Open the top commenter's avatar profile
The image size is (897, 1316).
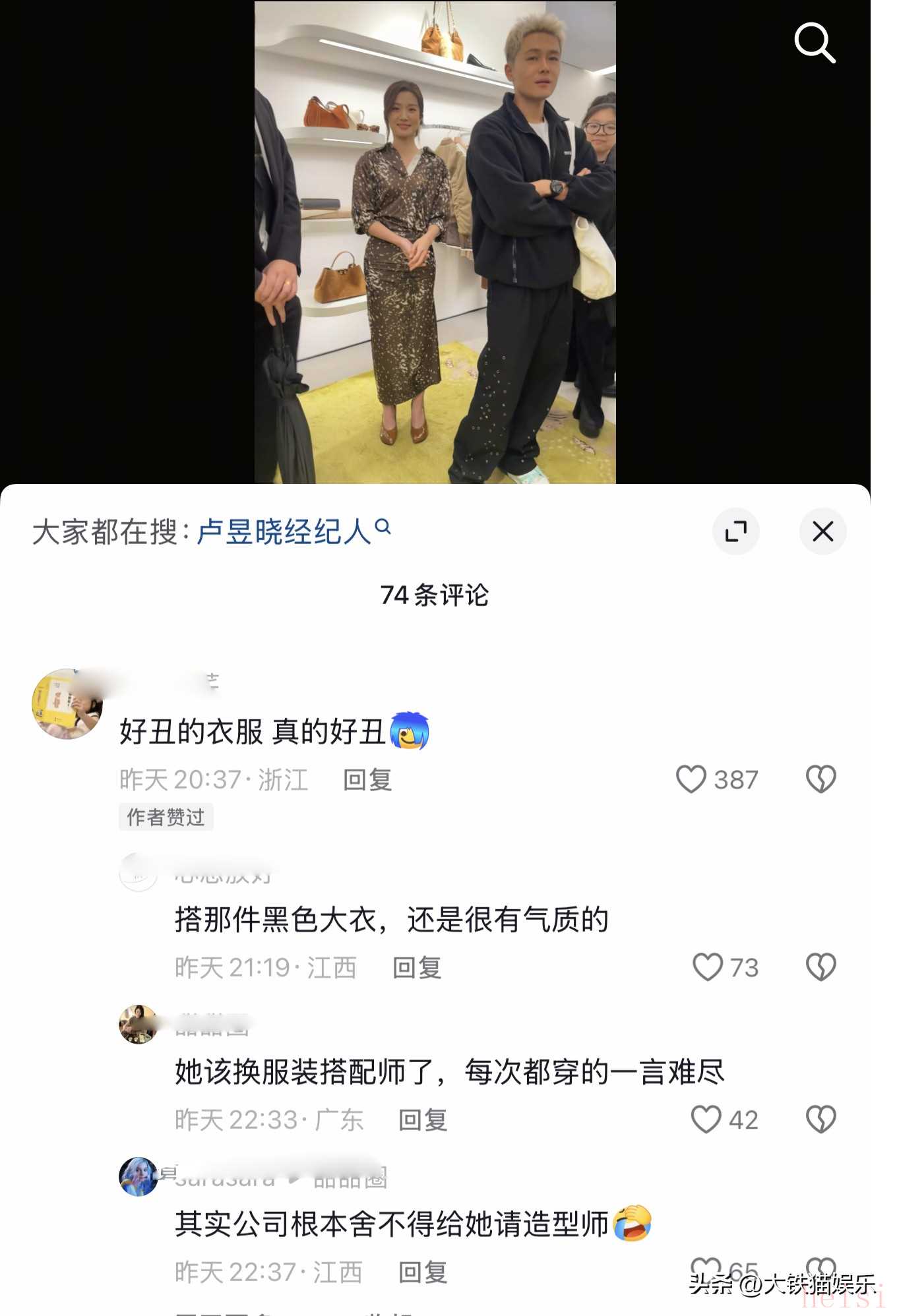[67, 704]
